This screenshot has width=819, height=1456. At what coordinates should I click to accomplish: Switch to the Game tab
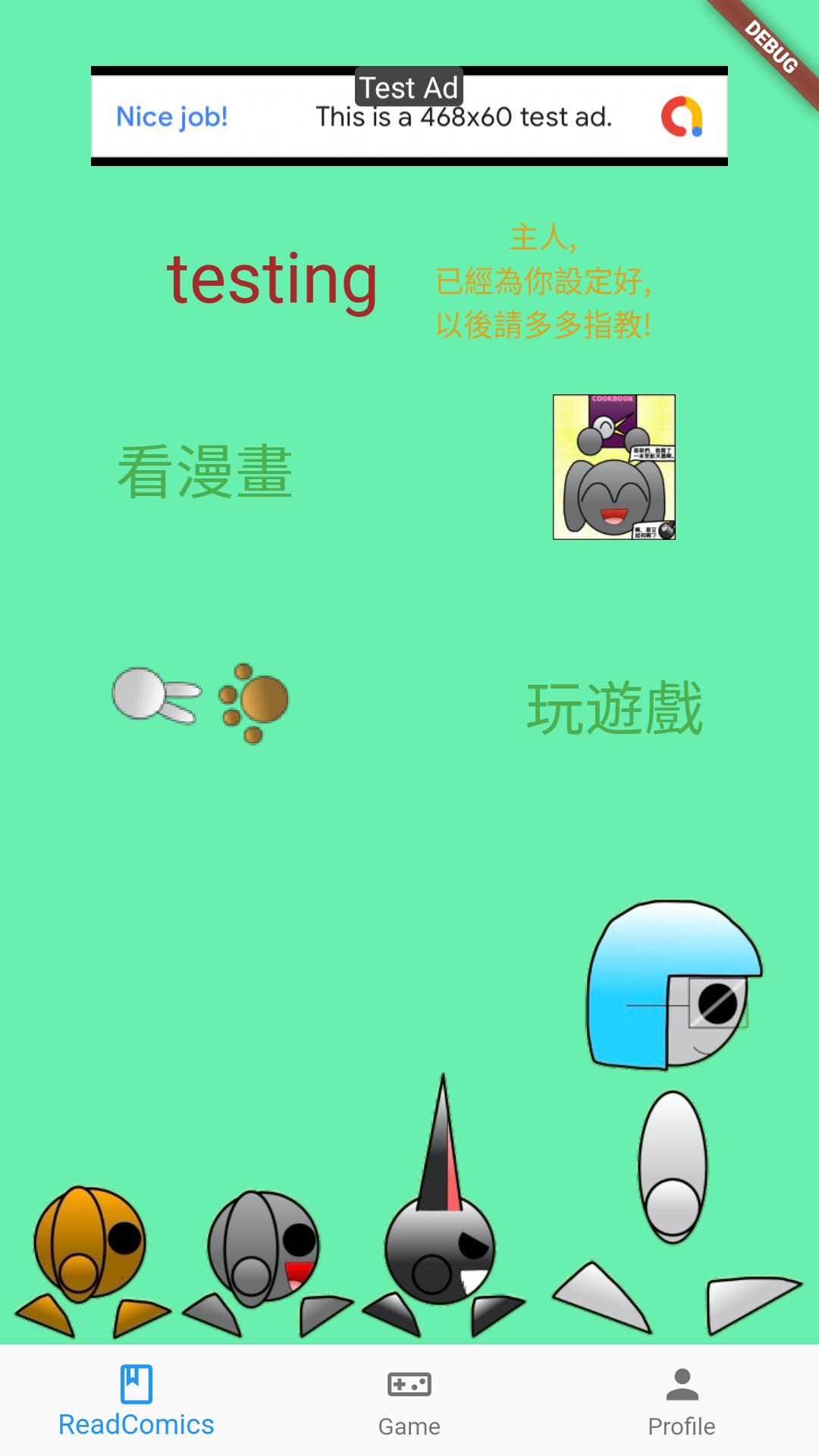coord(409,1401)
